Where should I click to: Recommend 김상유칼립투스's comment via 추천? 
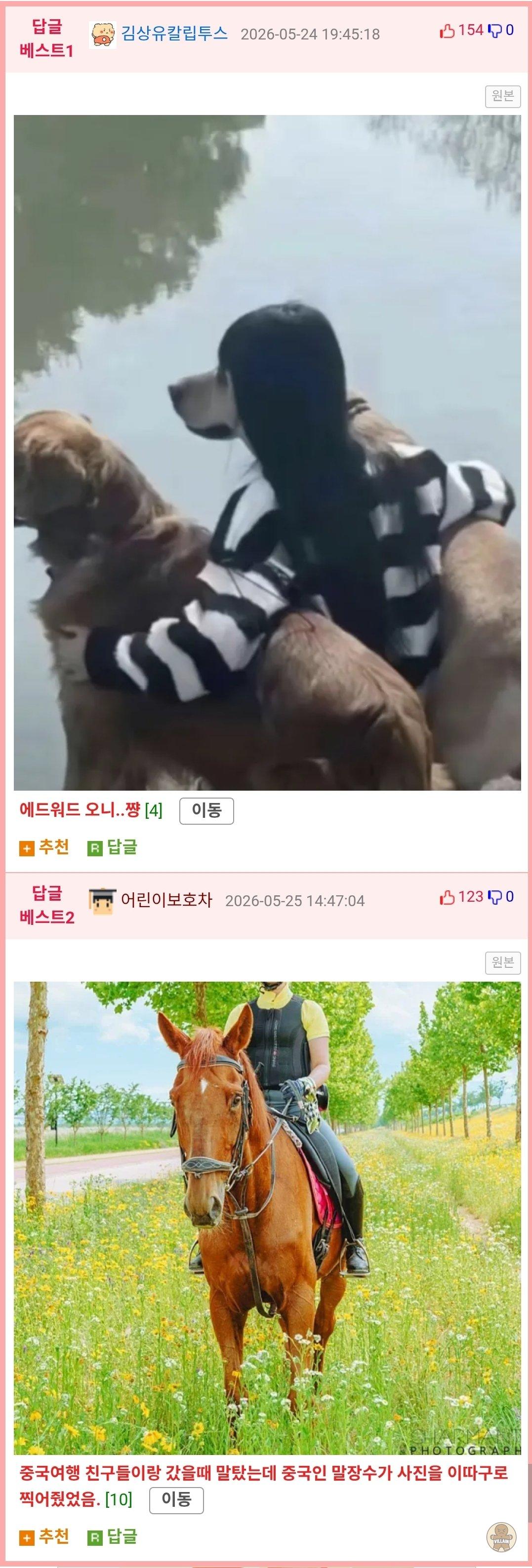[x=44, y=847]
